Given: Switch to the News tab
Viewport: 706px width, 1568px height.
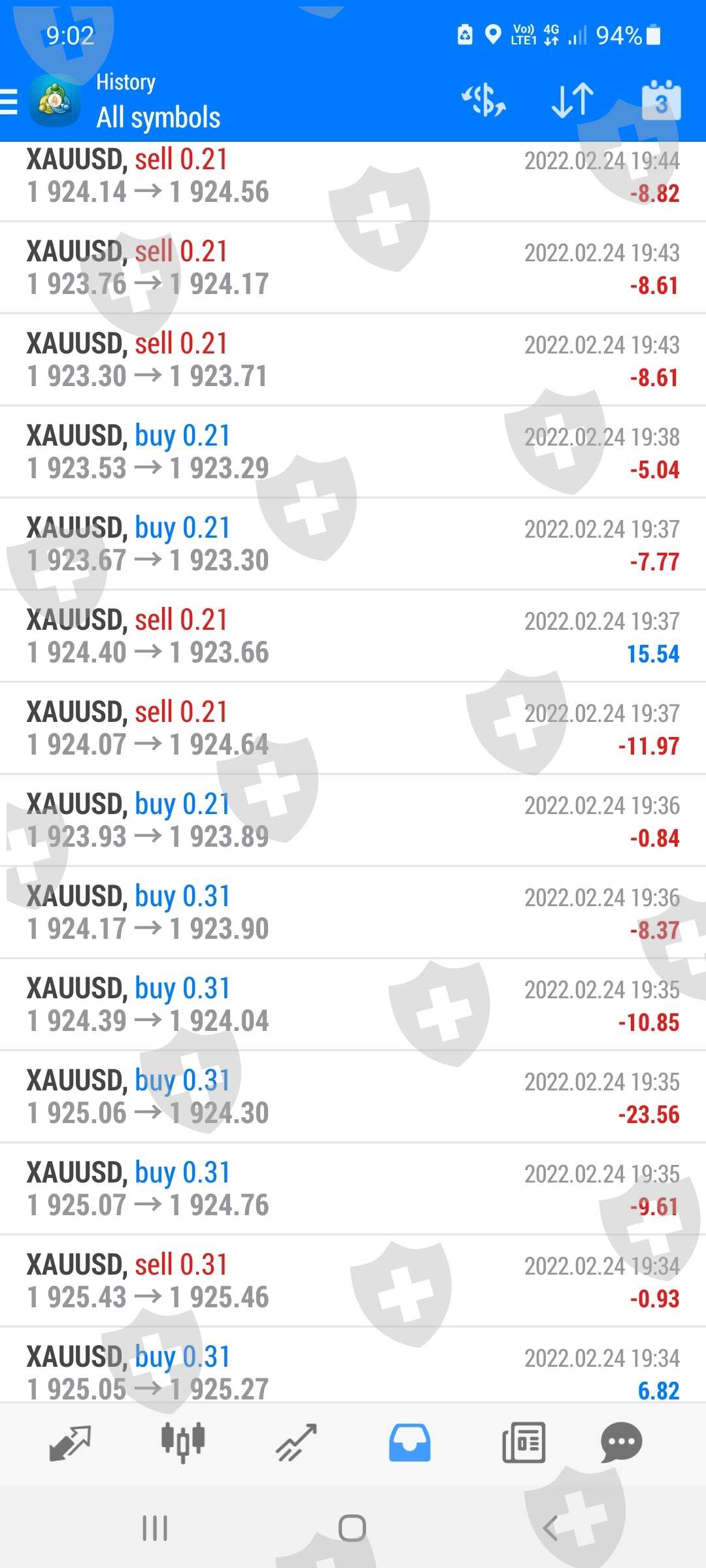Looking at the screenshot, I should point(523,1443).
